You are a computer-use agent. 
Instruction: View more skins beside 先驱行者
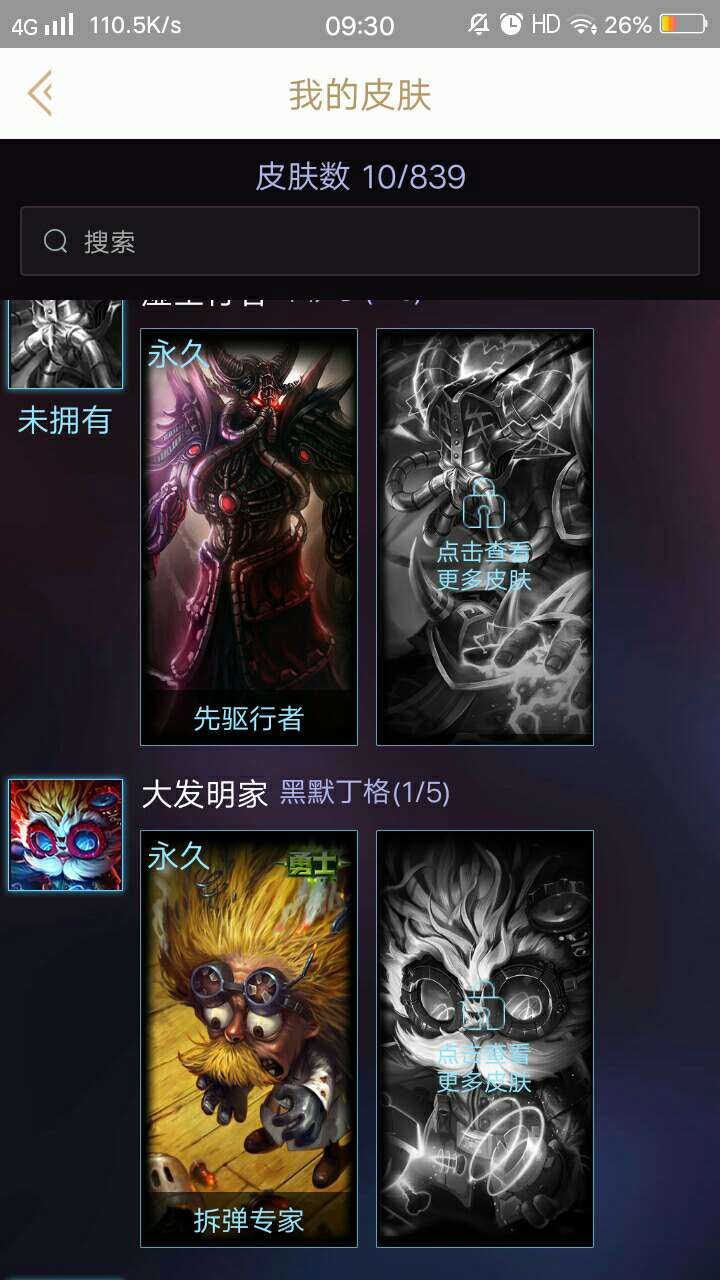485,537
